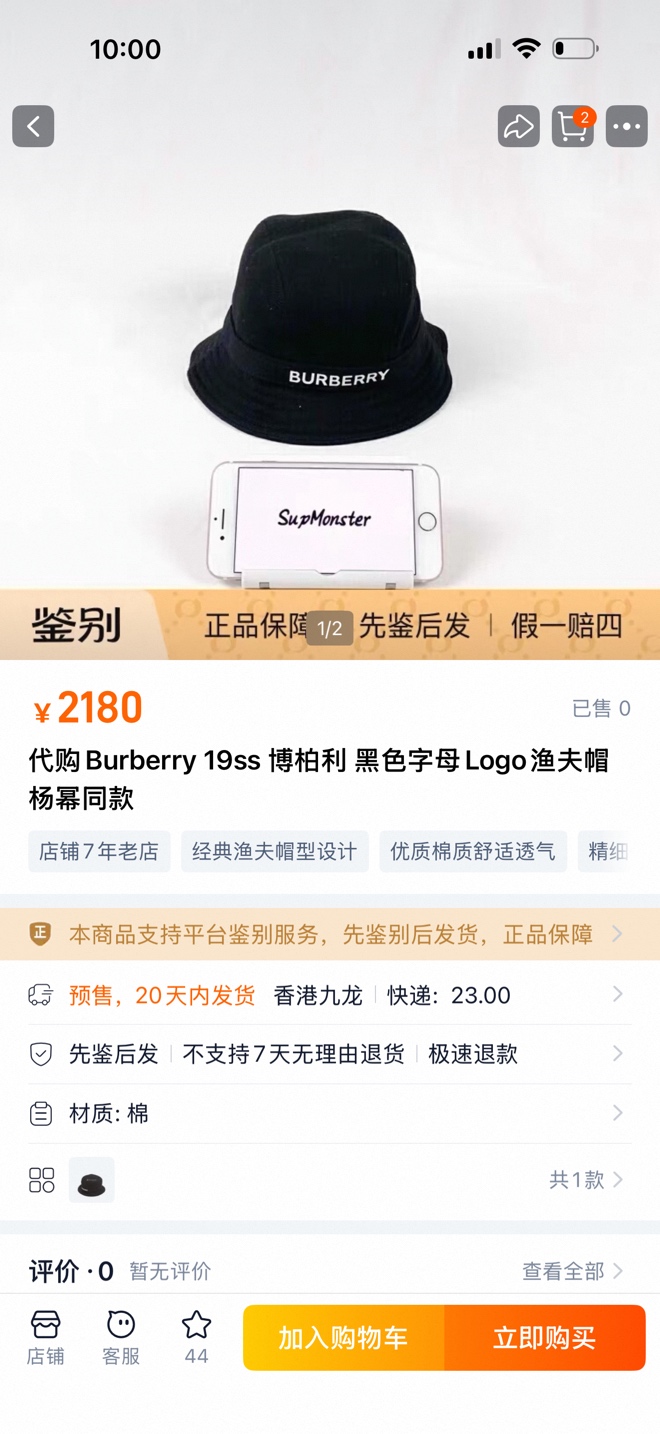
Task: Visit the seller's 店铺 page
Action: pos(46,1338)
